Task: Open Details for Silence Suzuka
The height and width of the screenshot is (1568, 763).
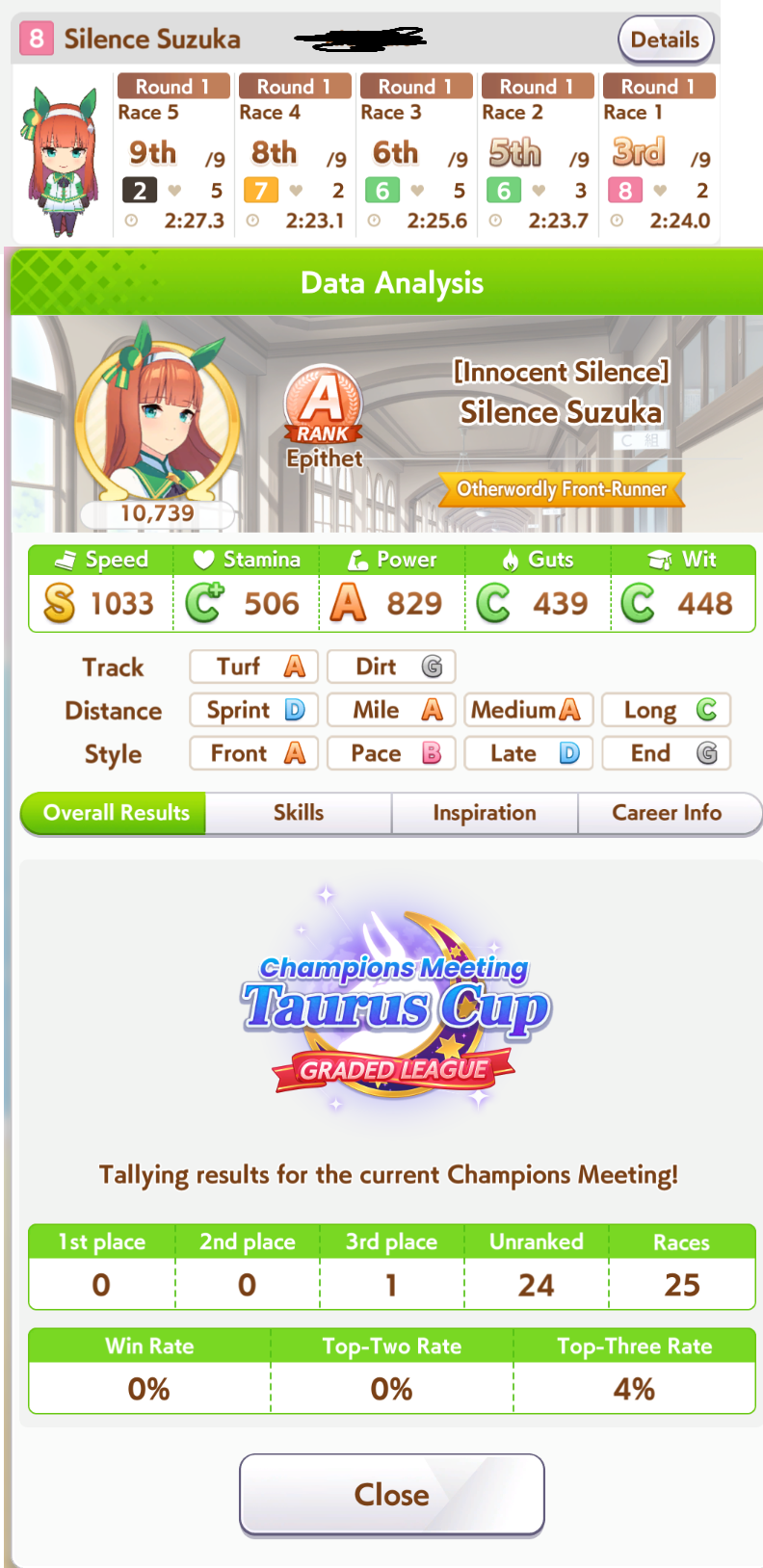Action: pyautogui.click(x=665, y=39)
